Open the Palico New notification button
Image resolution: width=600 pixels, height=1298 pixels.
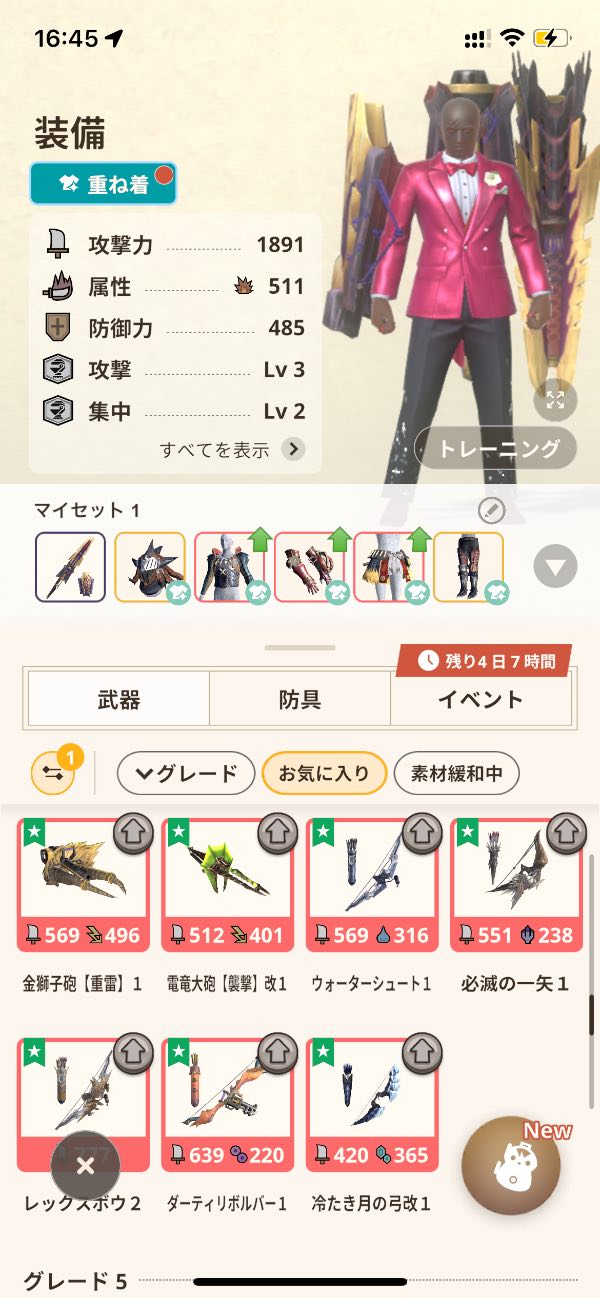click(x=511, y=1165)
